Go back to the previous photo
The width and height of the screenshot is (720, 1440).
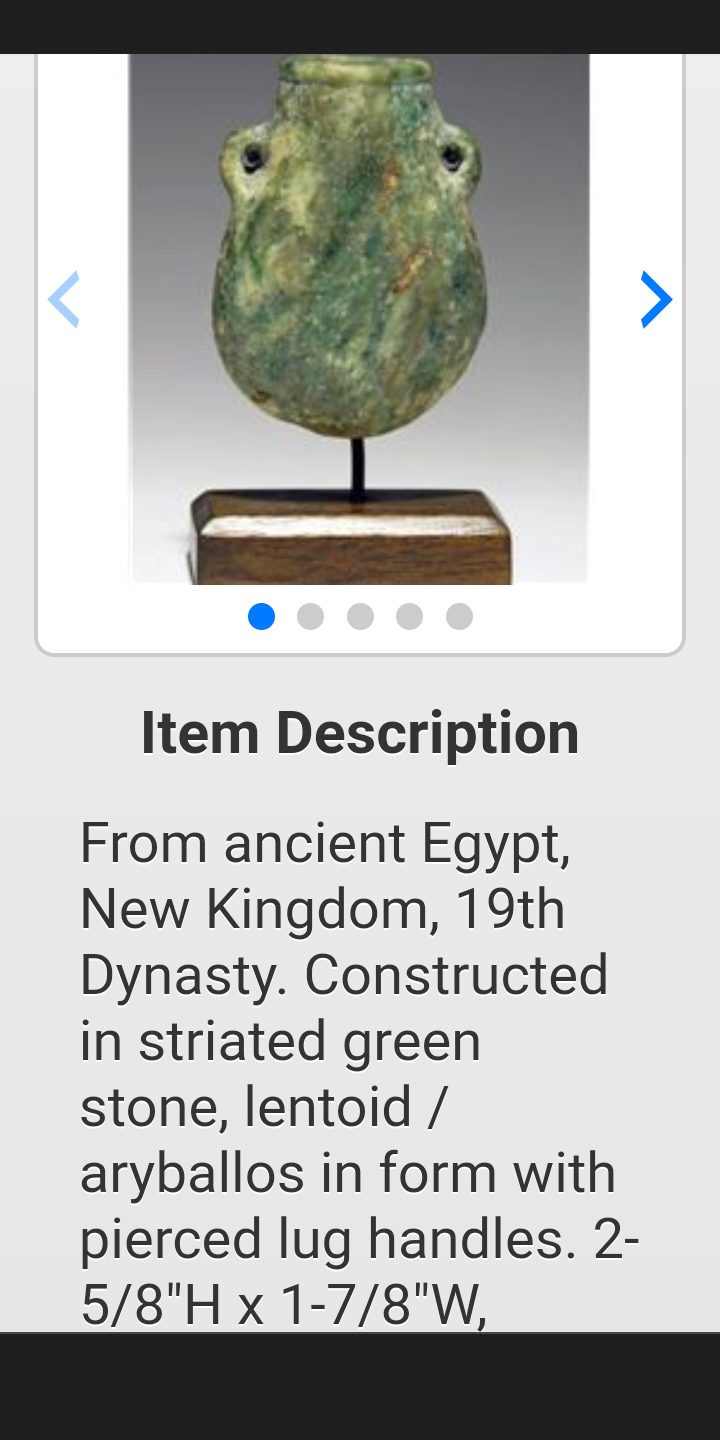coord(64,300)
